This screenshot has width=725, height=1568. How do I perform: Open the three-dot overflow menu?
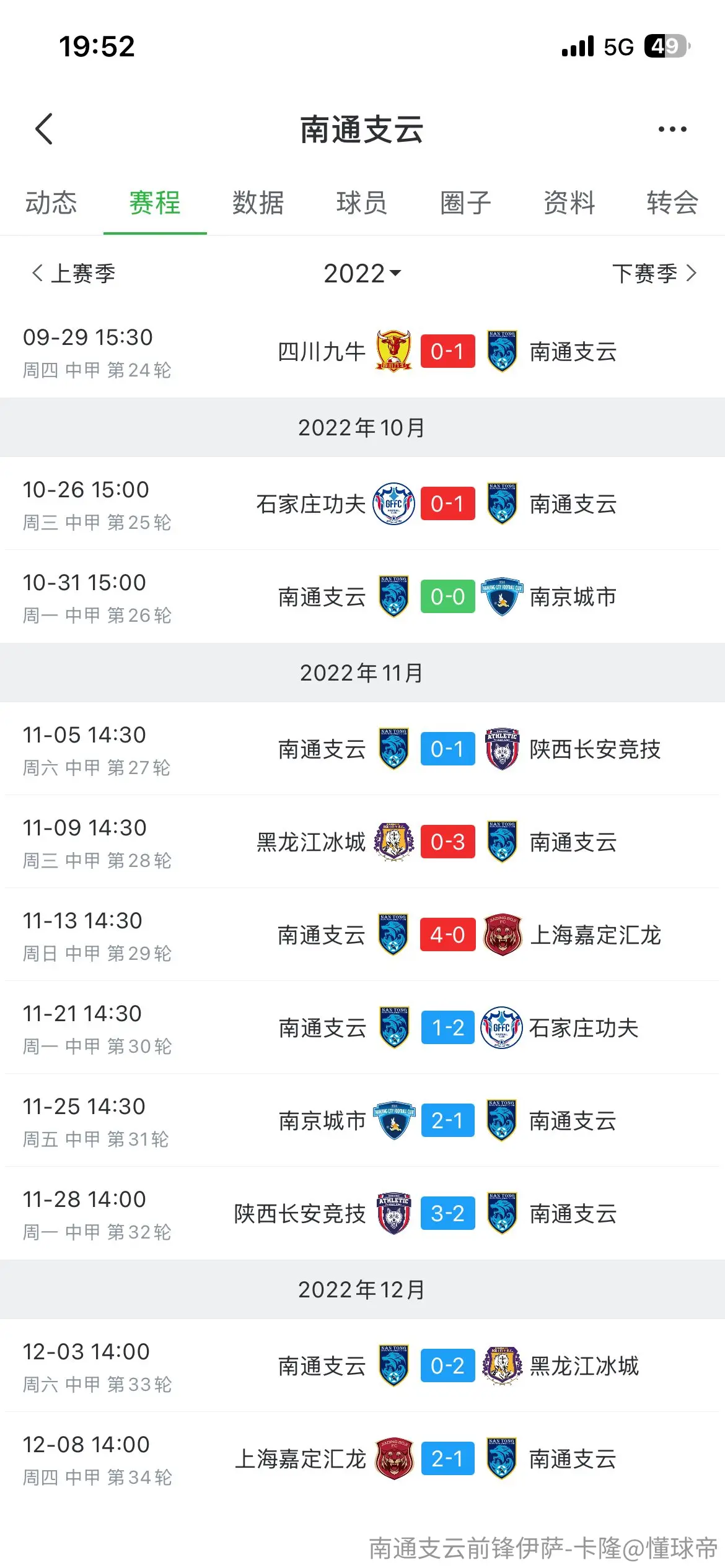(672, 129)
